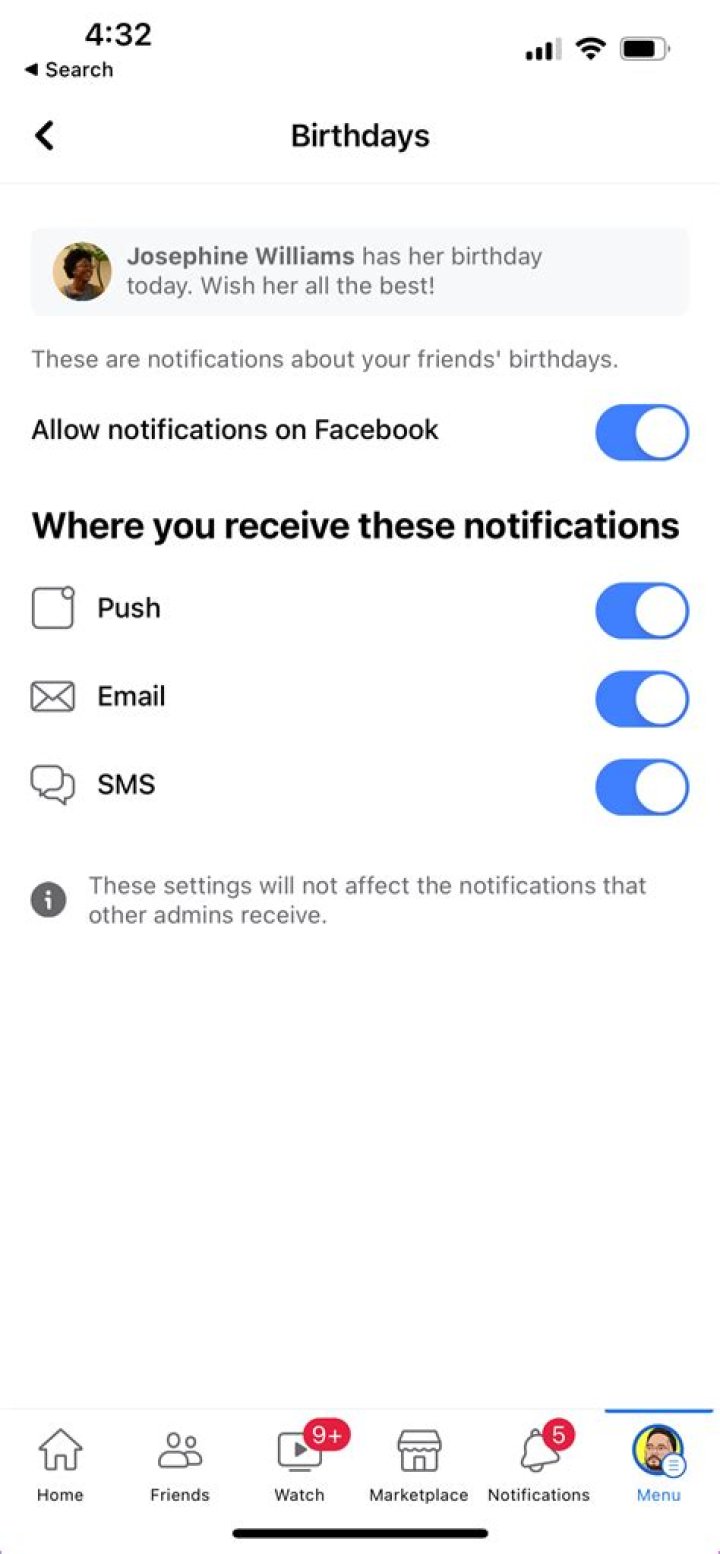View Notifications with the bell icon

point(539,1450)
